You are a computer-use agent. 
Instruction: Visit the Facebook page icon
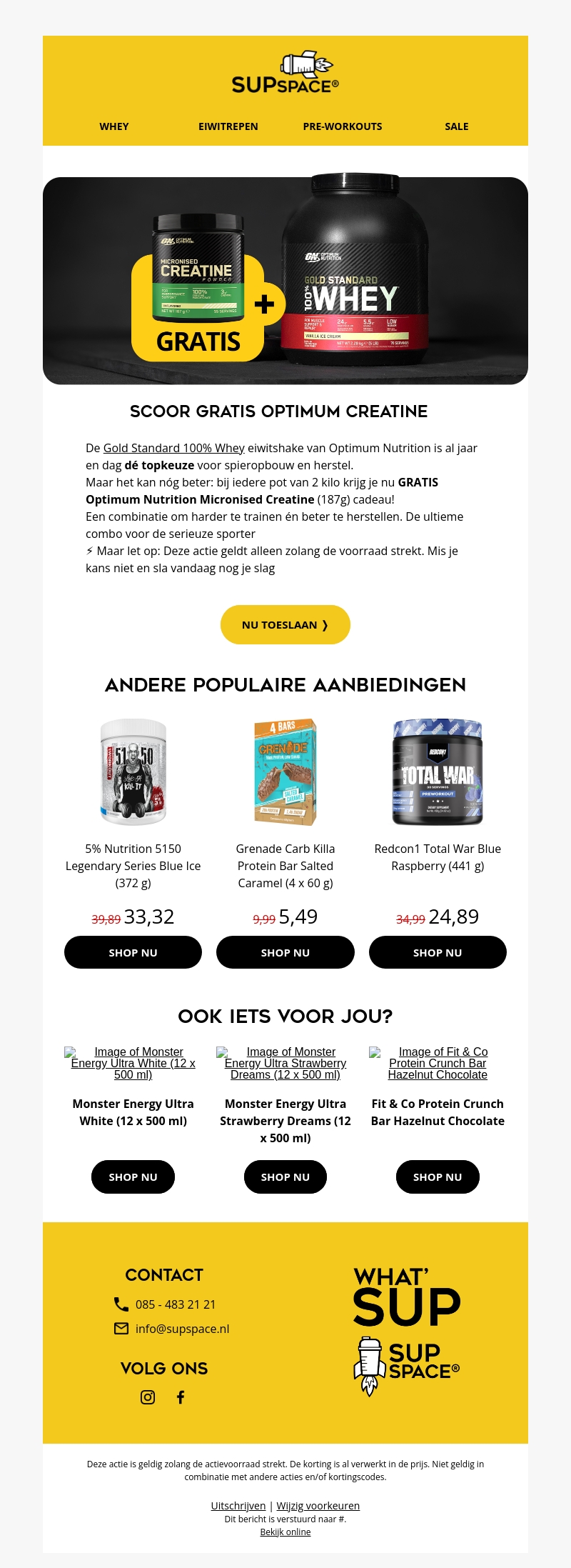pyautogui.click(x=181, y=1397)
